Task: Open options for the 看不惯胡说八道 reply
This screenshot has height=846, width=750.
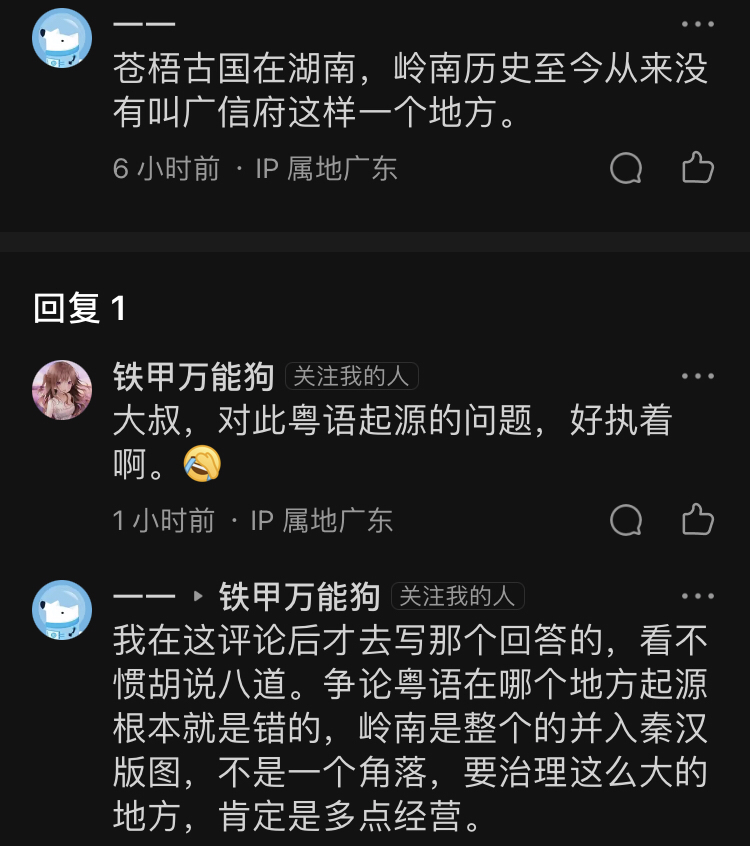Action: 697,597
